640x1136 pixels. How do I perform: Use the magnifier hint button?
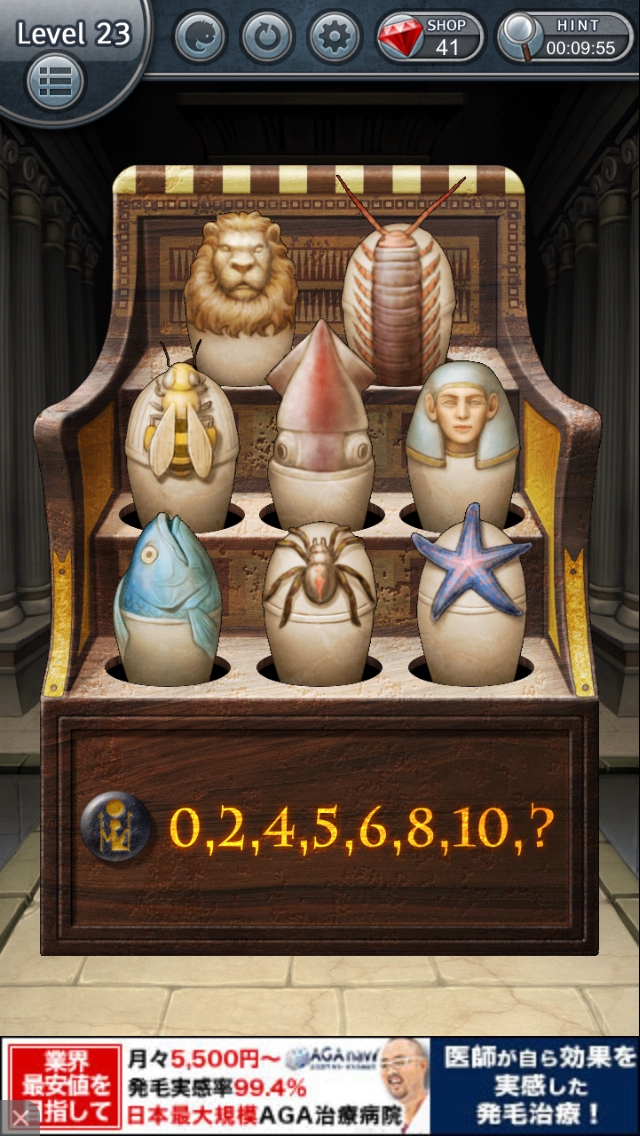pos(567,38)
